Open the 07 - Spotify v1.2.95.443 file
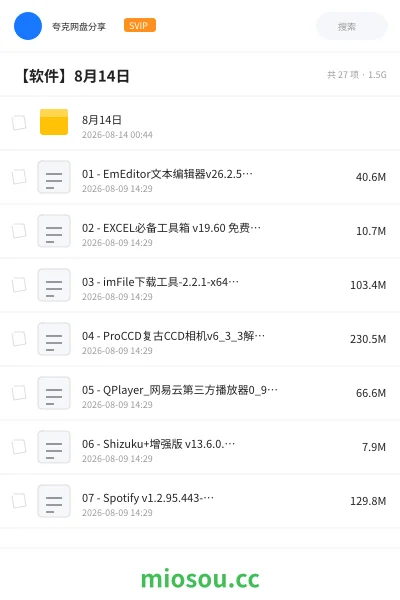 (200, 501)
